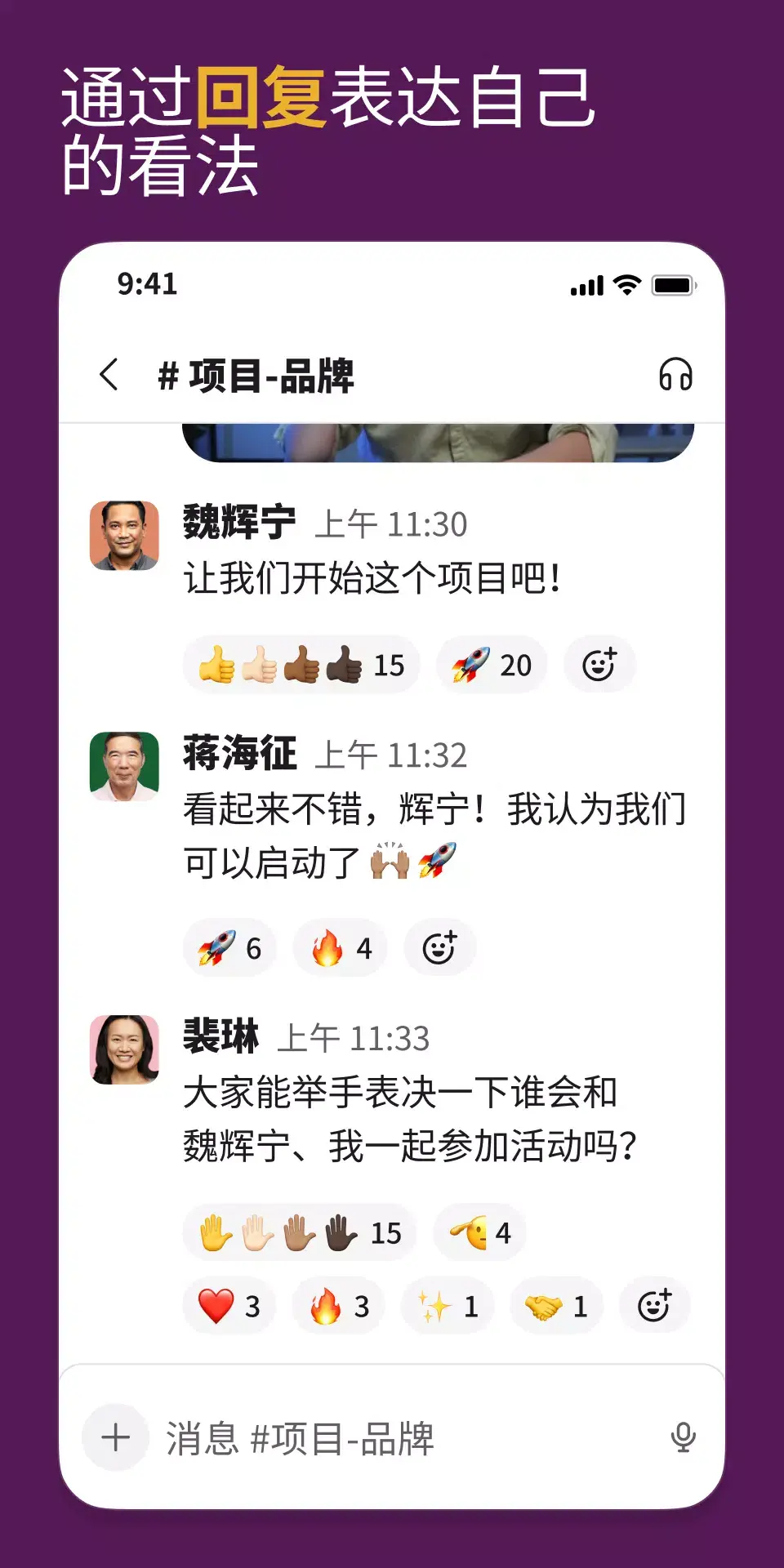The width and height of the screenshot is (784, 1568).
Task: Open the 🤝 1 reaction detail
Action: pos(556,1305)
